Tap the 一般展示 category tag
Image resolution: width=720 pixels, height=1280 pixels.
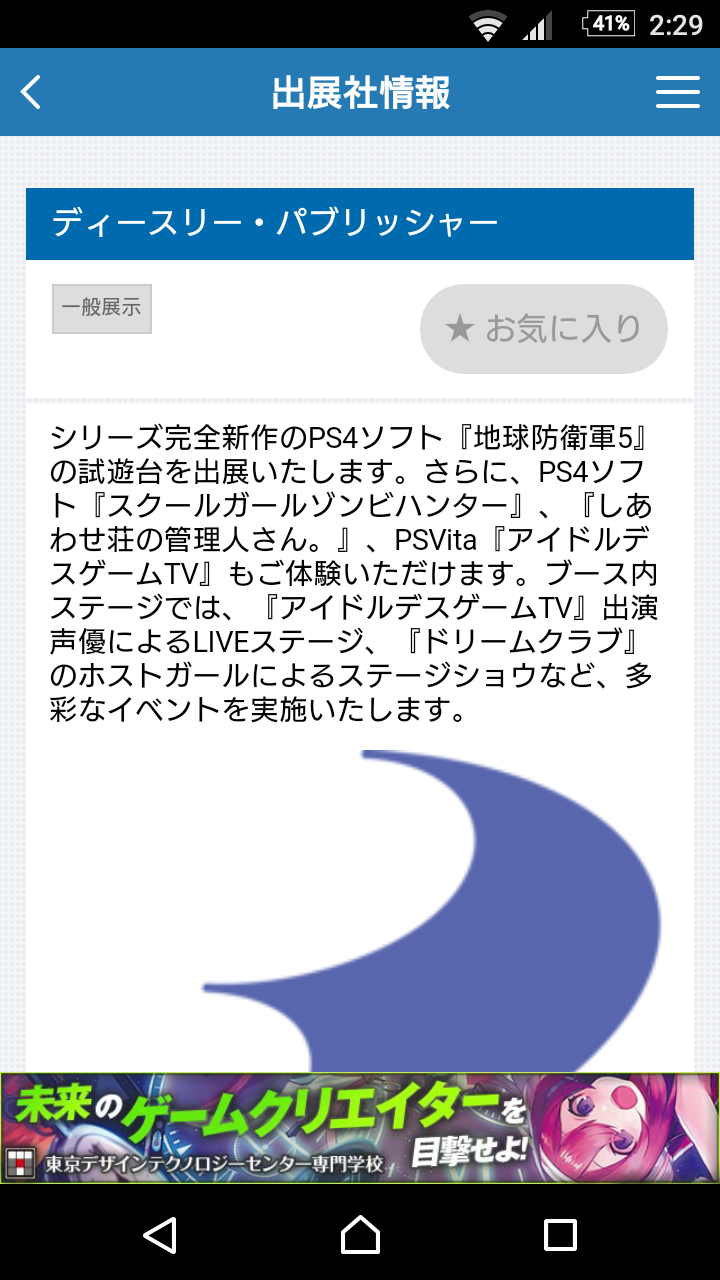[x=102, y=308]
